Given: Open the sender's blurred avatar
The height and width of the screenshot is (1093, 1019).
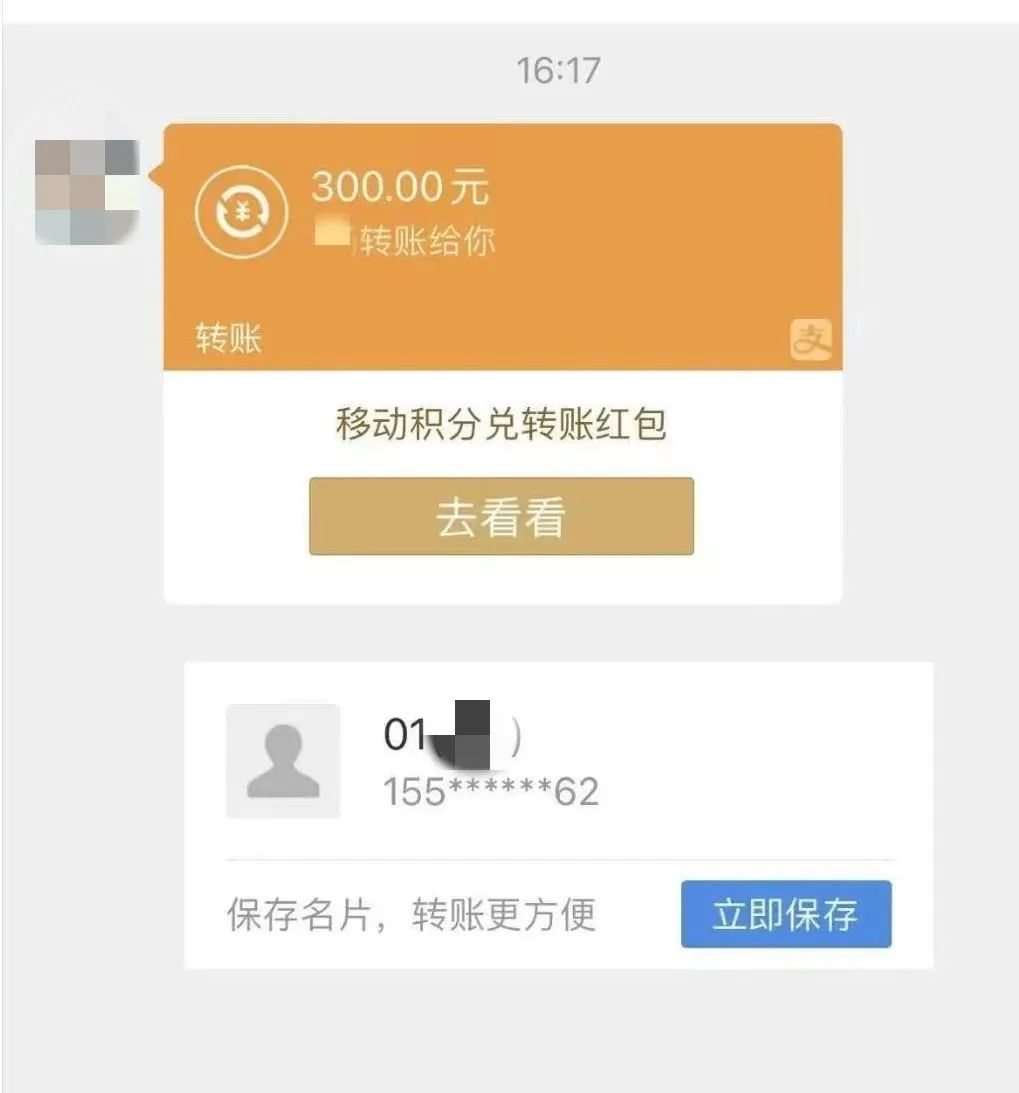Looking at the screenshot, I should [86, 192].
